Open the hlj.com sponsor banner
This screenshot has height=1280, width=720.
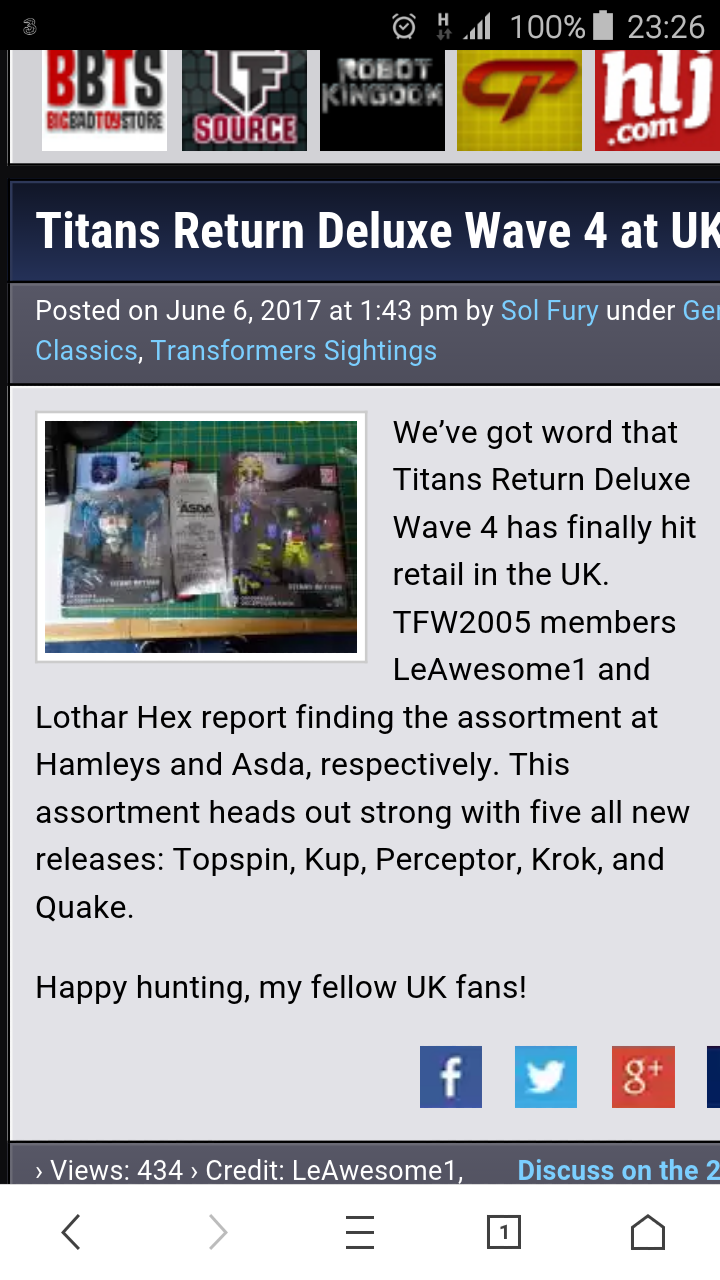[657, 100]
